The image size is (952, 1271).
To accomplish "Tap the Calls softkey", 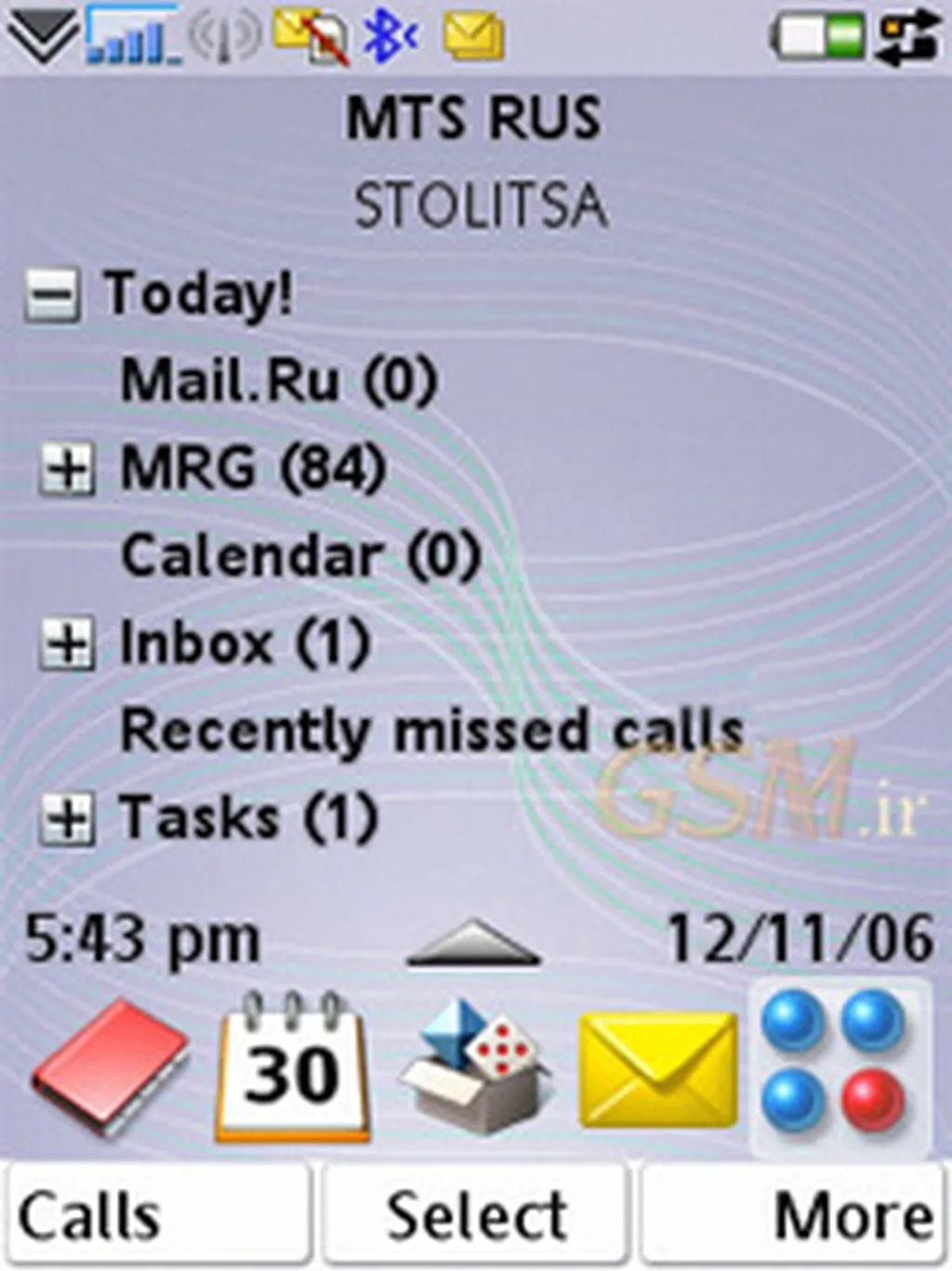I will click(158, 1214).
